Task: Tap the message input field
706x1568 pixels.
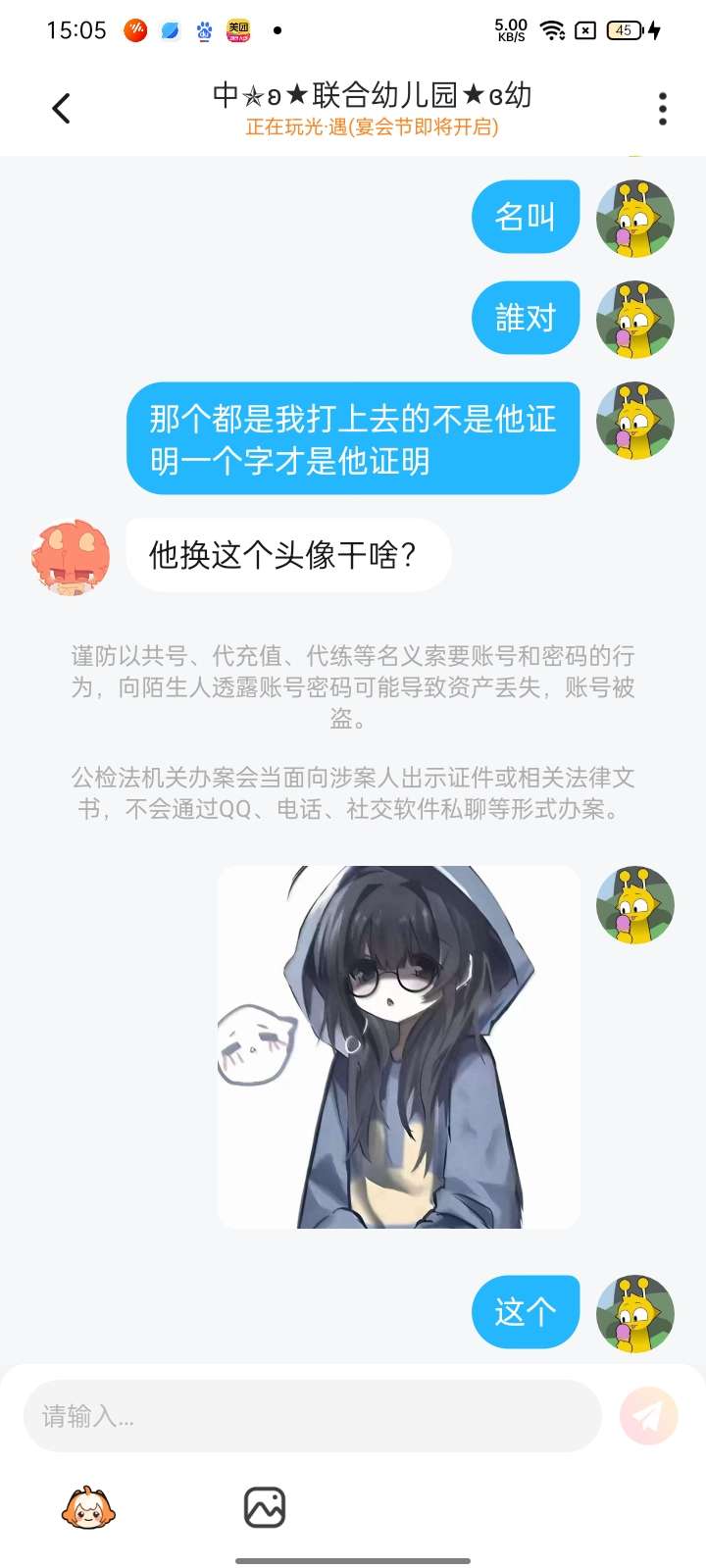Action: tap(312, 1416)
